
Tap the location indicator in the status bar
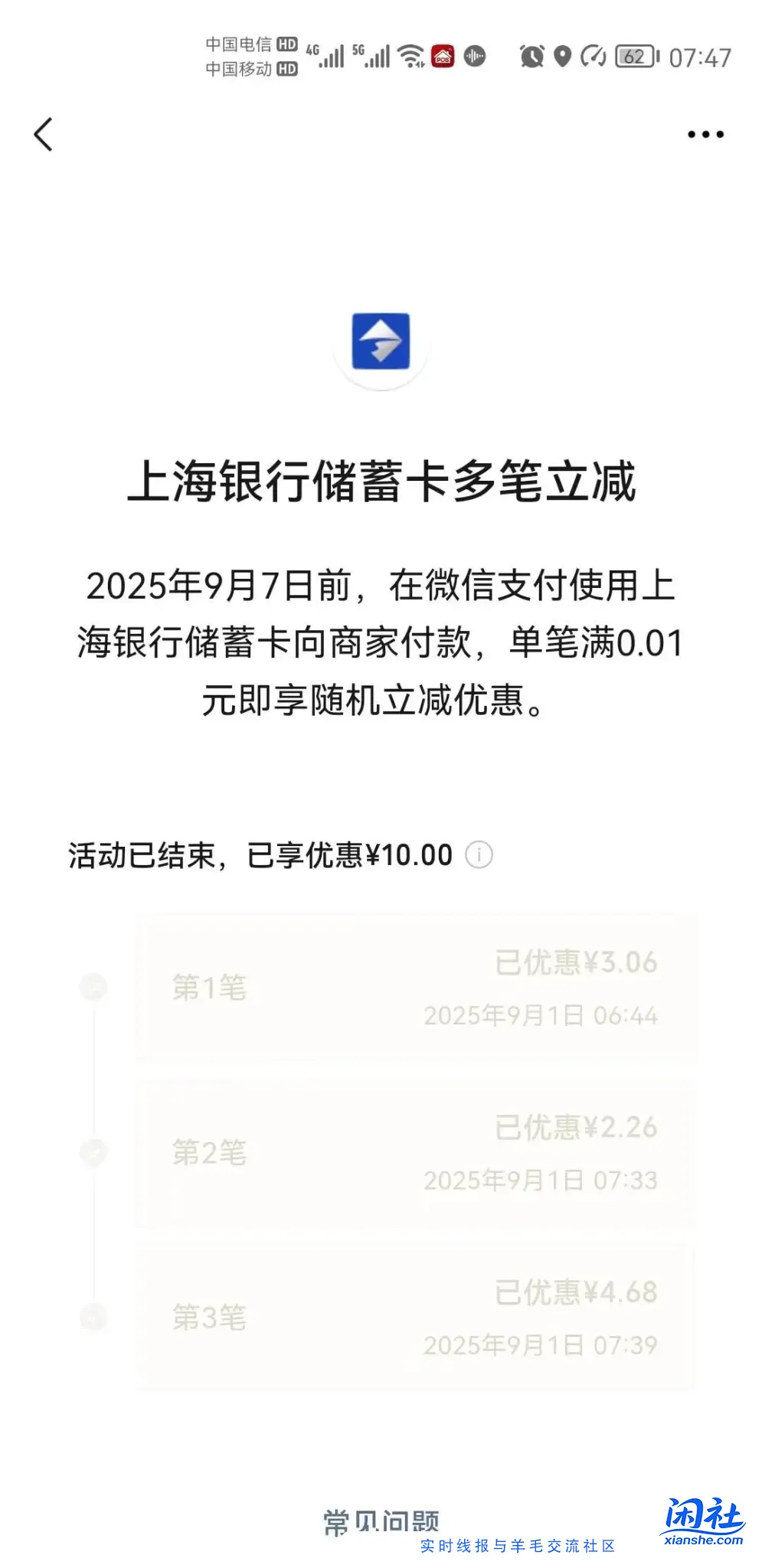coord(561,55)
